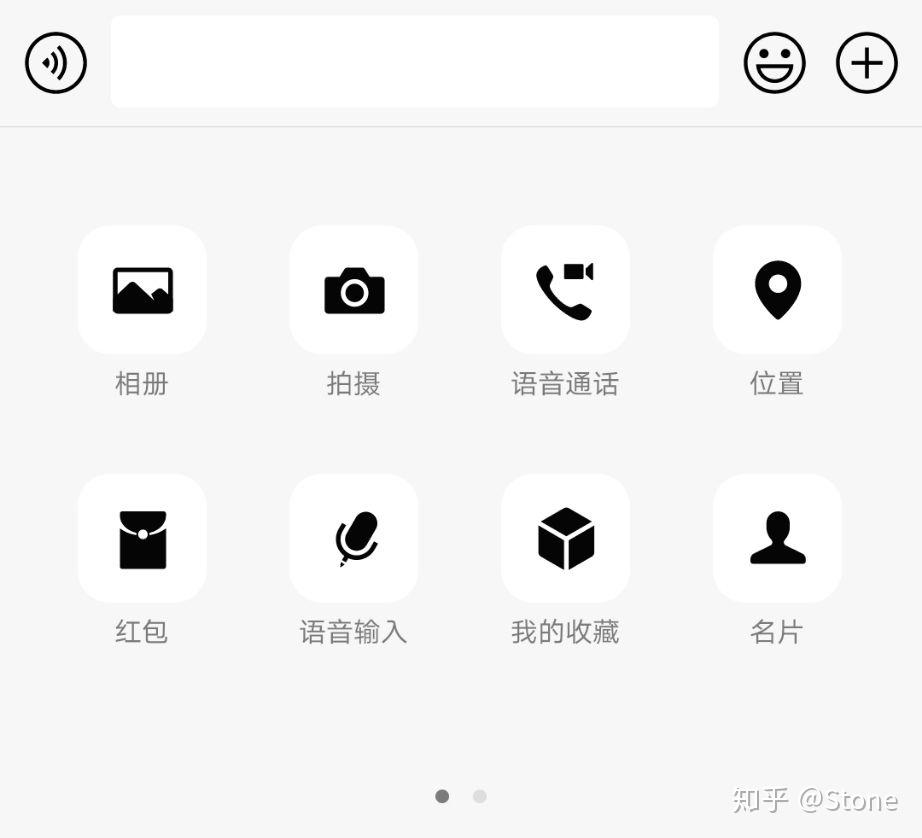Screen dimensions: 922x838
Task: Focus the message text field
Action: [414, 61]
